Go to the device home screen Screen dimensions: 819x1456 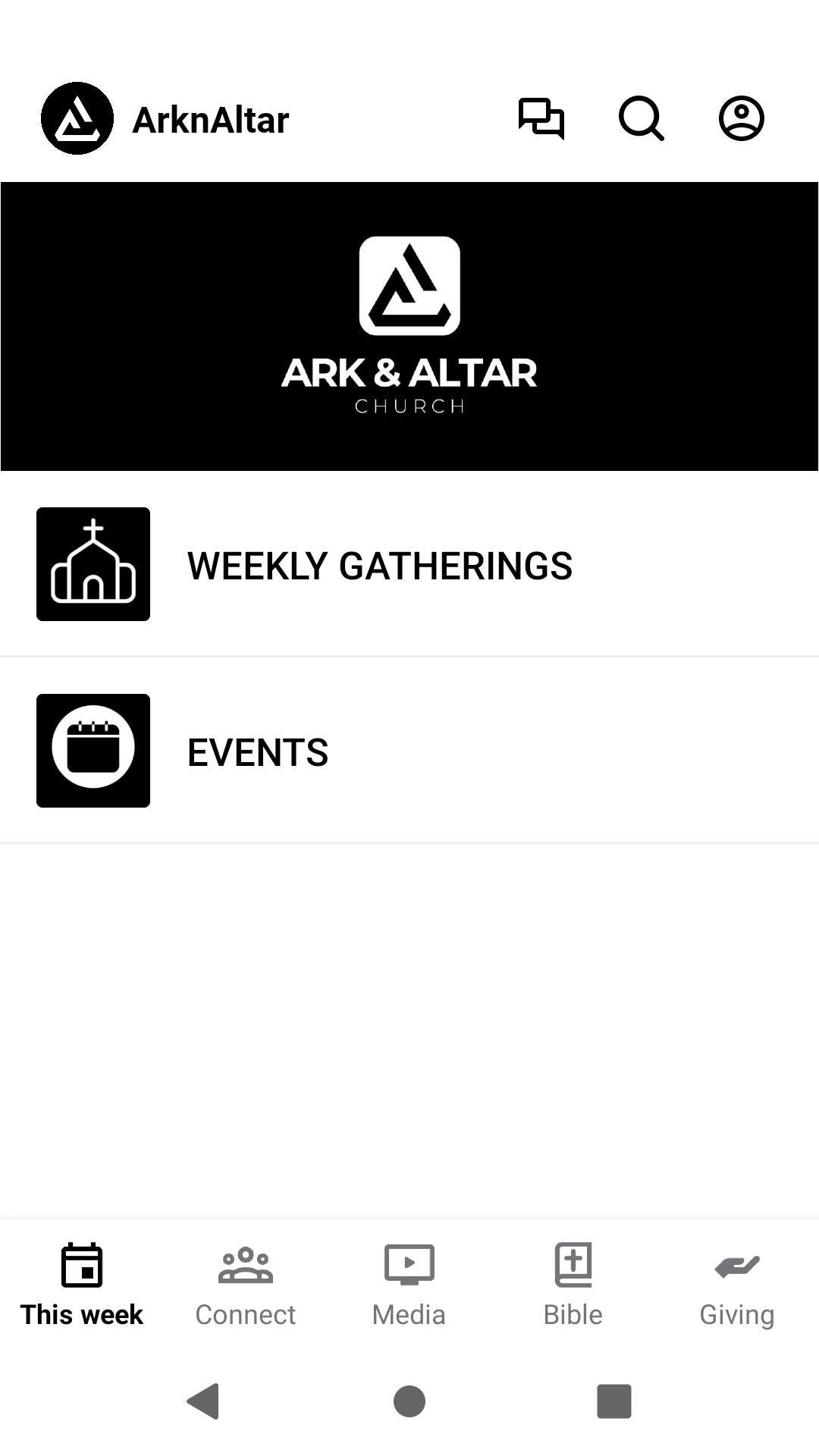(409, 1401)
